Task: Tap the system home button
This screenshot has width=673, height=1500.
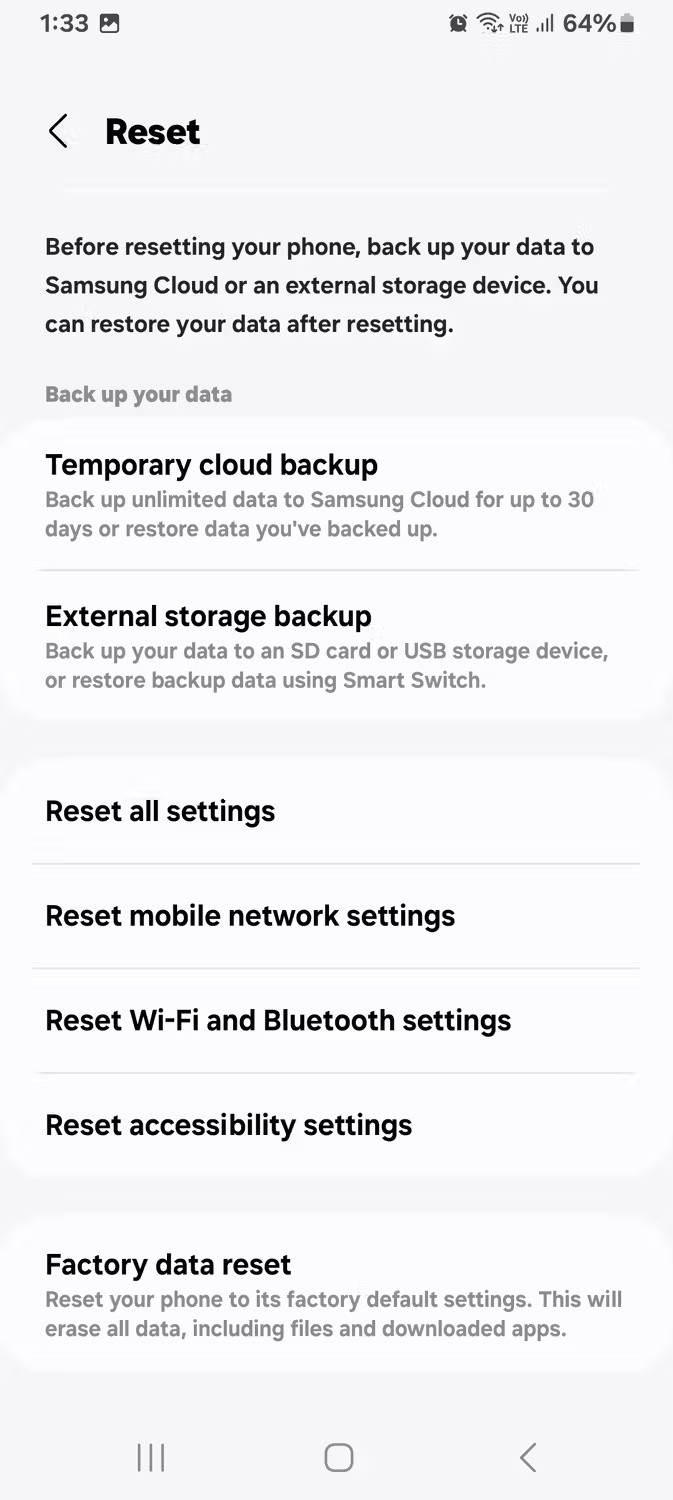Action: 338,1457
